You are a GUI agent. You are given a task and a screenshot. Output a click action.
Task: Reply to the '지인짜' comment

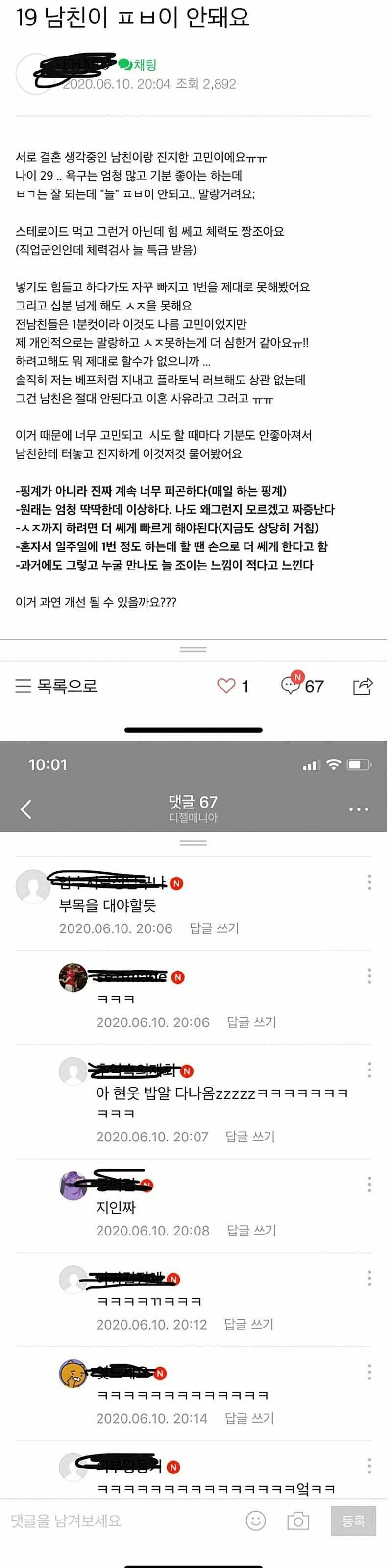point(251,1230)
